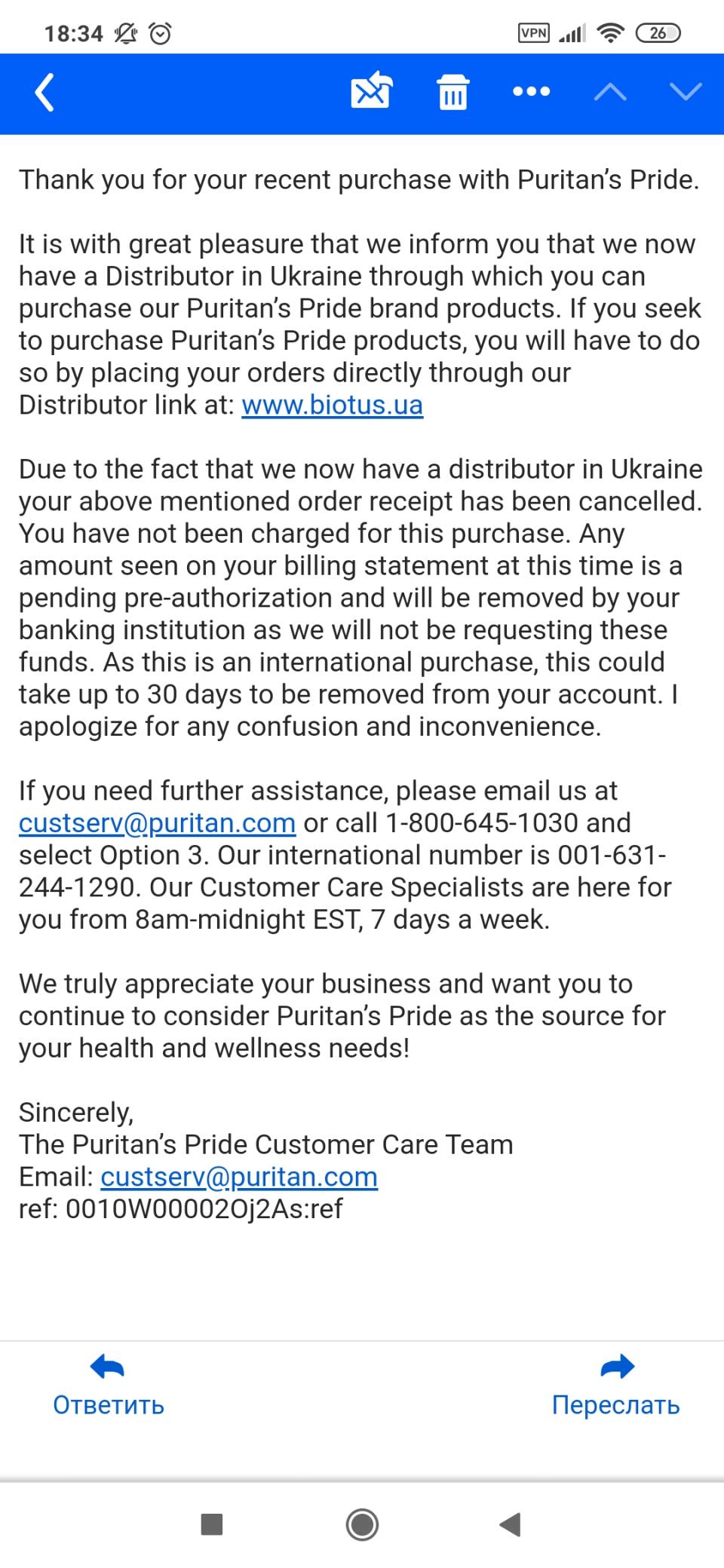The height and width of the screenshot is (1568, 724).
Task: Open the three-dot overflow menu
Action: pyautogui.click(x=531, y=92)
